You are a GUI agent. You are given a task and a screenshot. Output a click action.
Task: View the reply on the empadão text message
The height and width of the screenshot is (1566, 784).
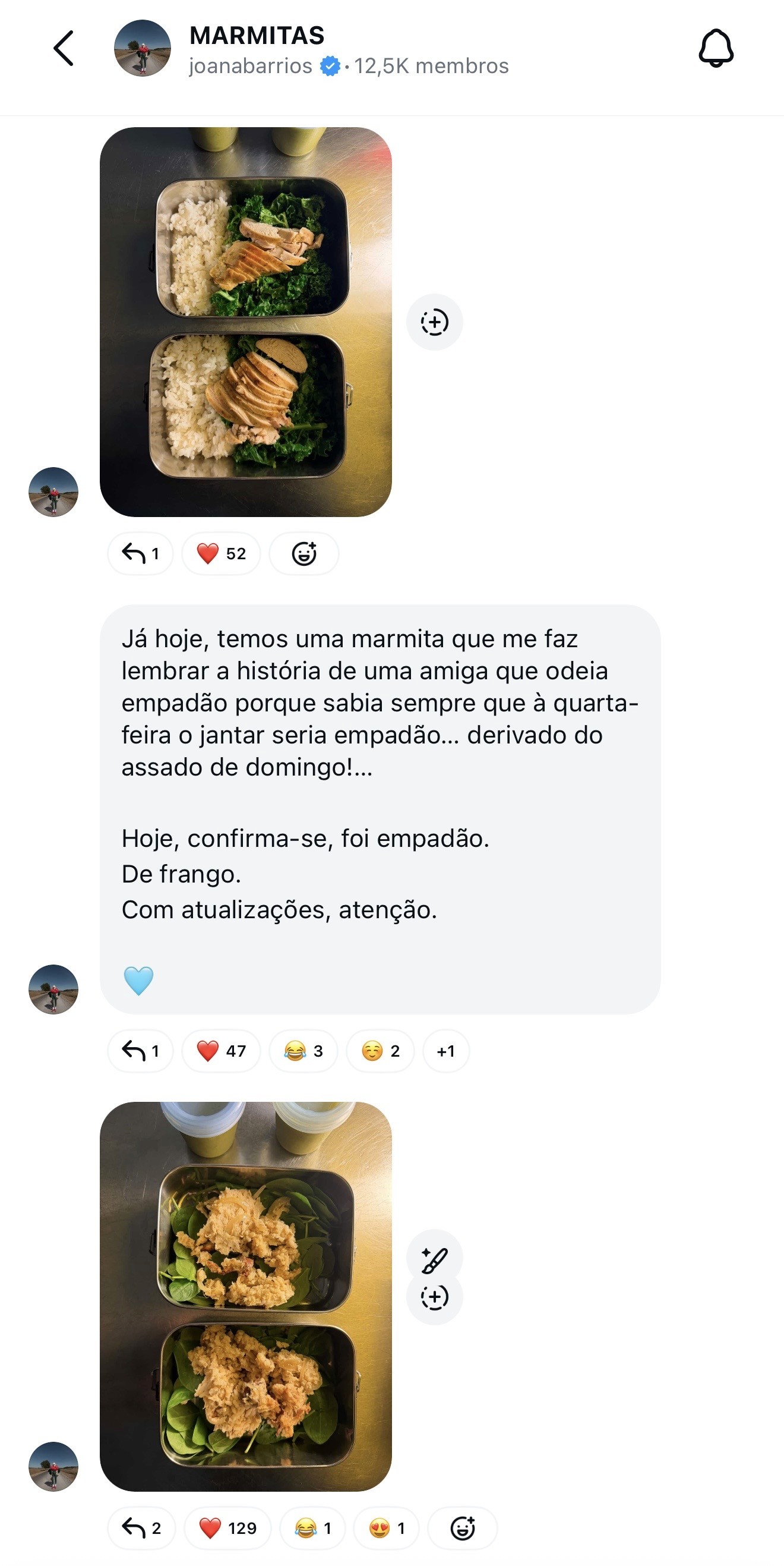click(x=140, y=1051)
